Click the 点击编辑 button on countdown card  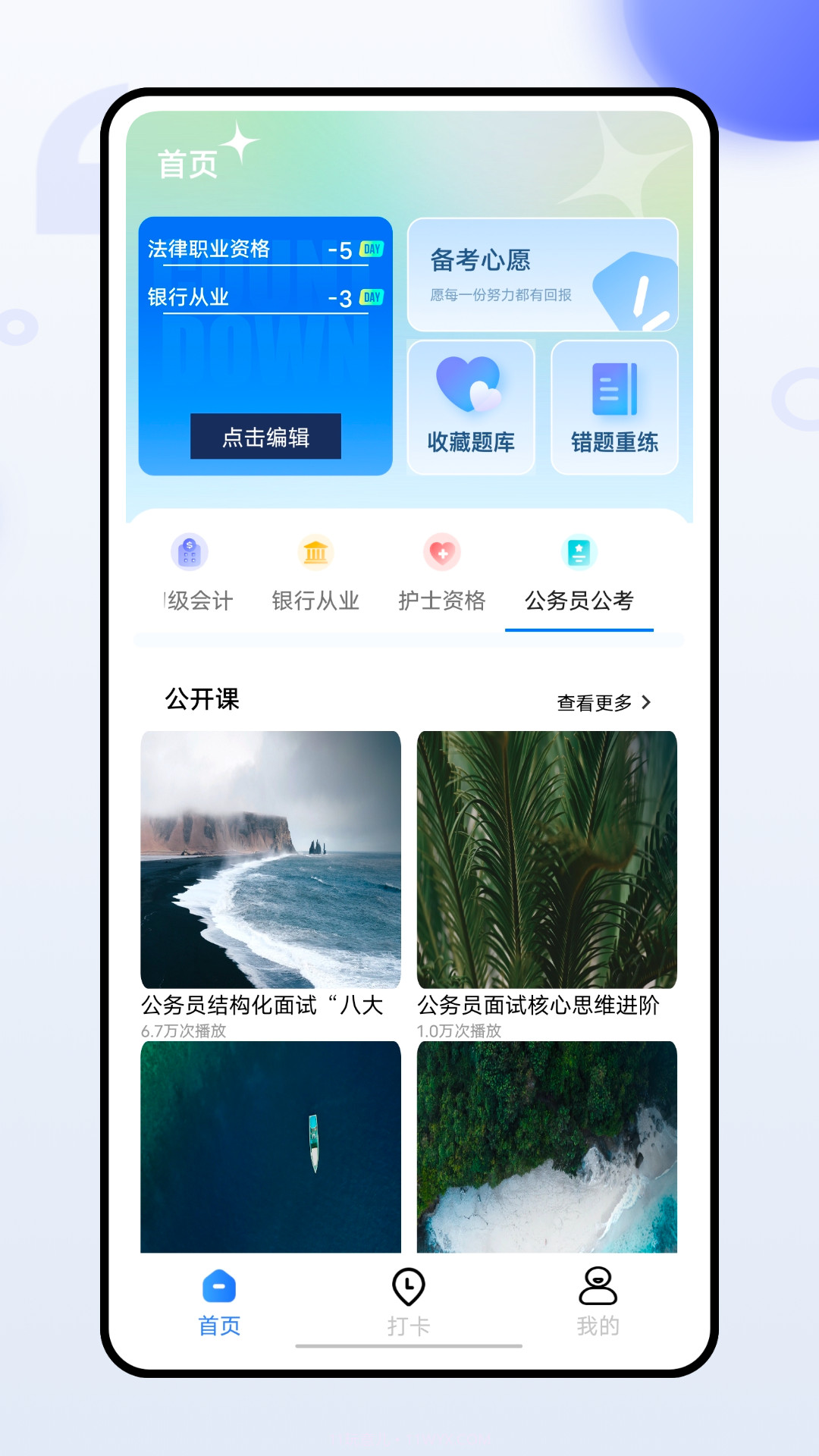(x=267, y=437)
